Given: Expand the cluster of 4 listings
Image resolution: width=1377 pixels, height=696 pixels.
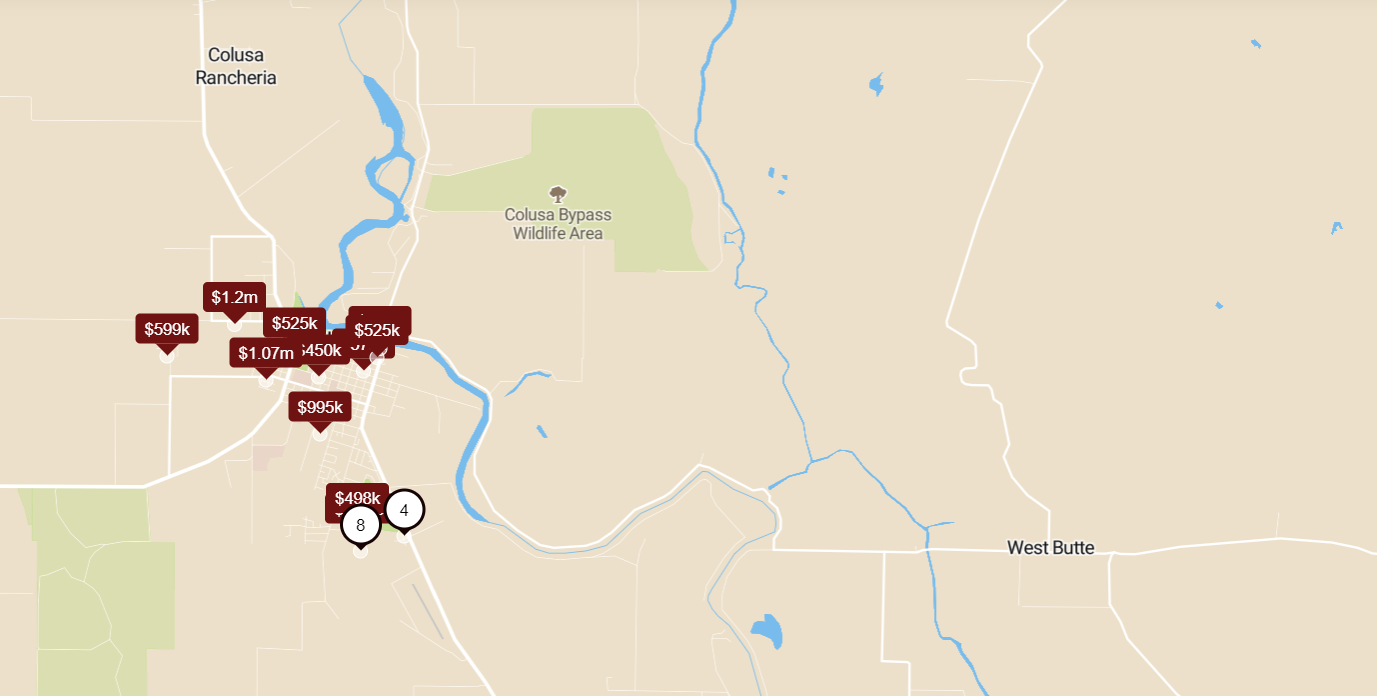Looking at the screenshot, I should click(x=404, y=510).
